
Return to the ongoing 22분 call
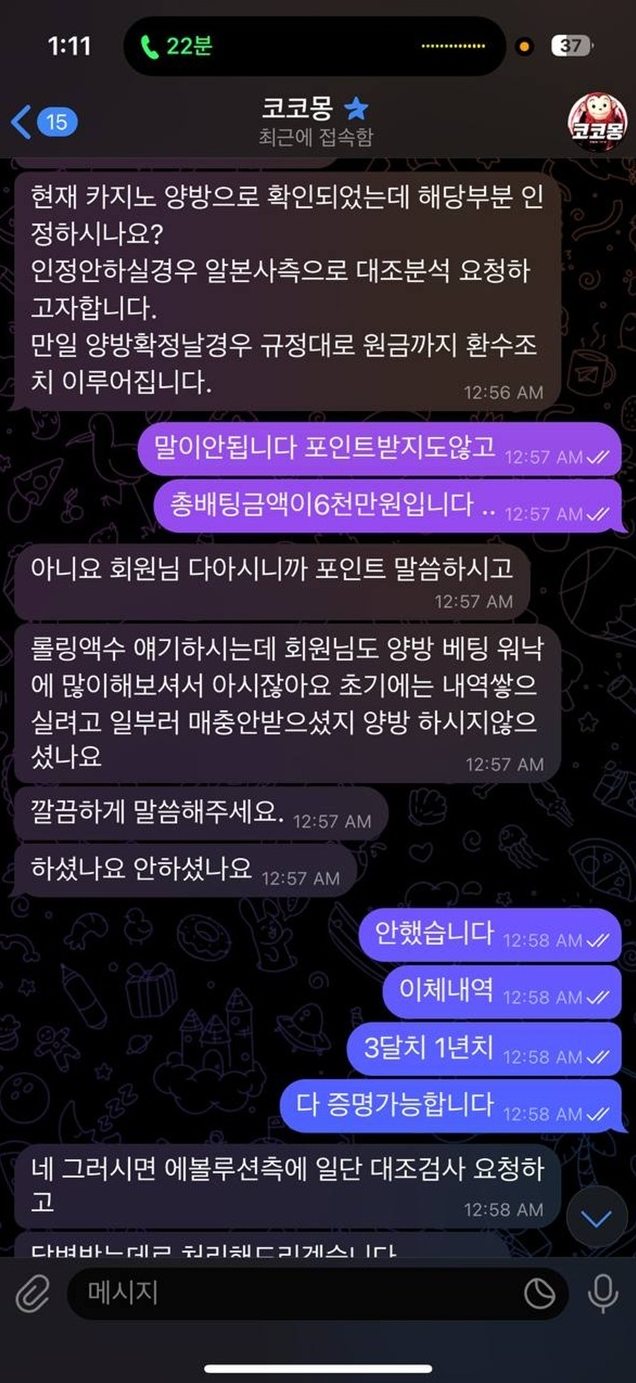tap(178, 46)
